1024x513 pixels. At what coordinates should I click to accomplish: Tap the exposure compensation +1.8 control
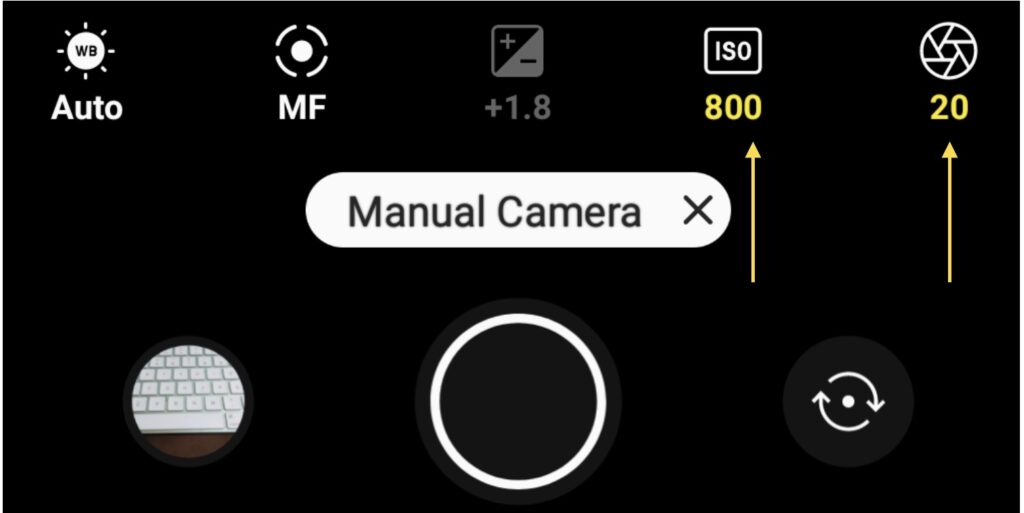tap(517, 75)
